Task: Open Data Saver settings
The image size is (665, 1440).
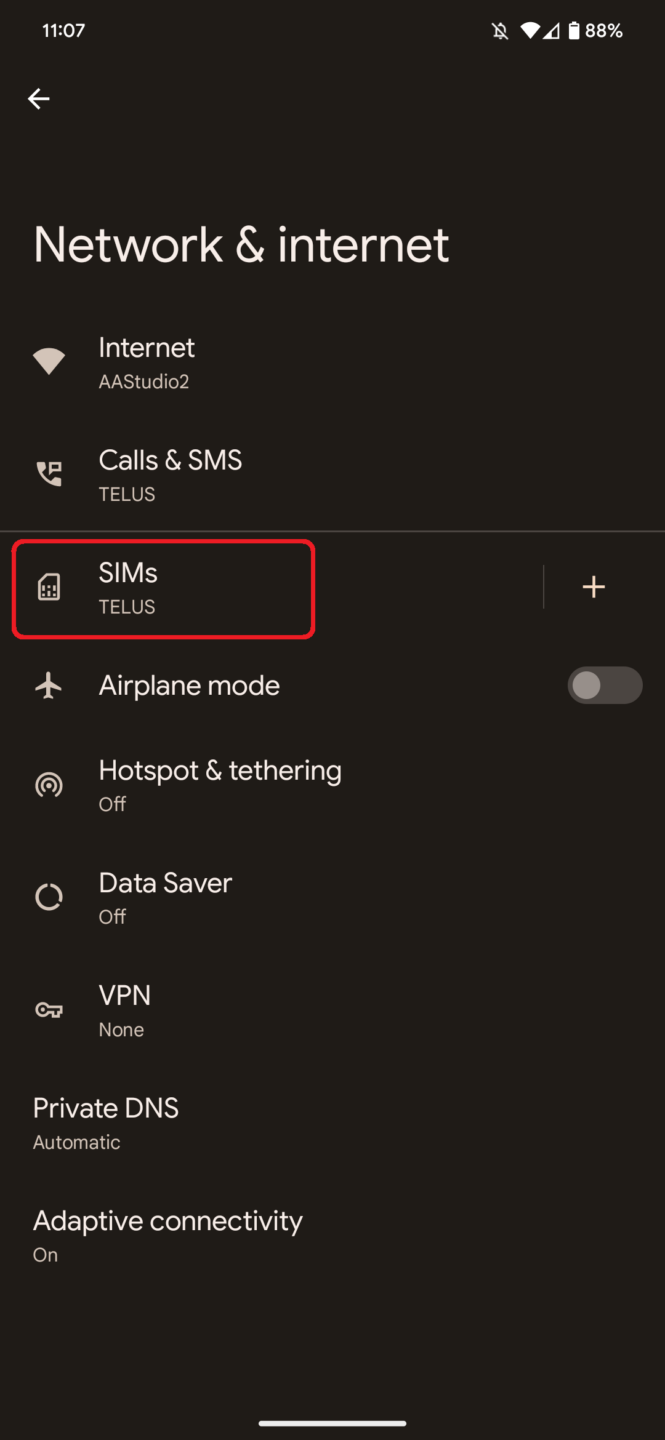Action: click(332, 898)
